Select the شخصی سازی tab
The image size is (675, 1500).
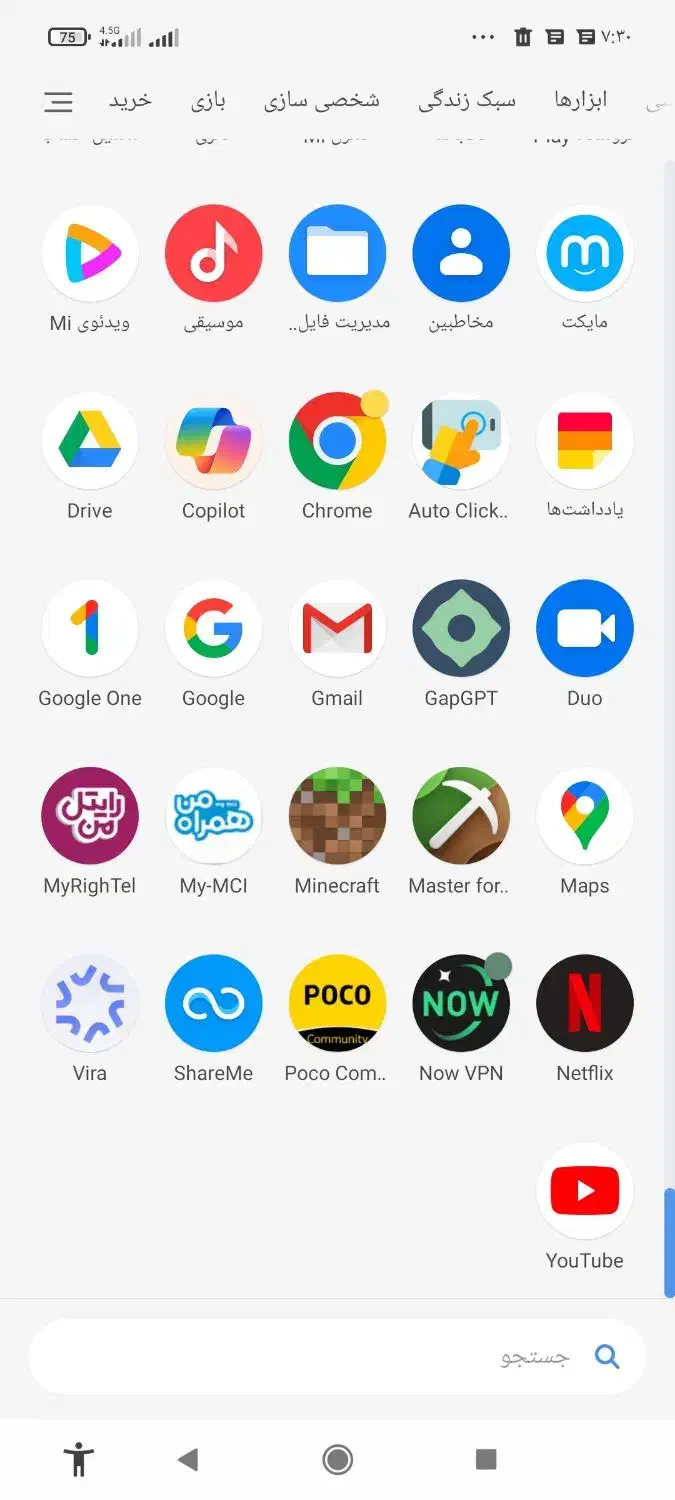point(322,101)
